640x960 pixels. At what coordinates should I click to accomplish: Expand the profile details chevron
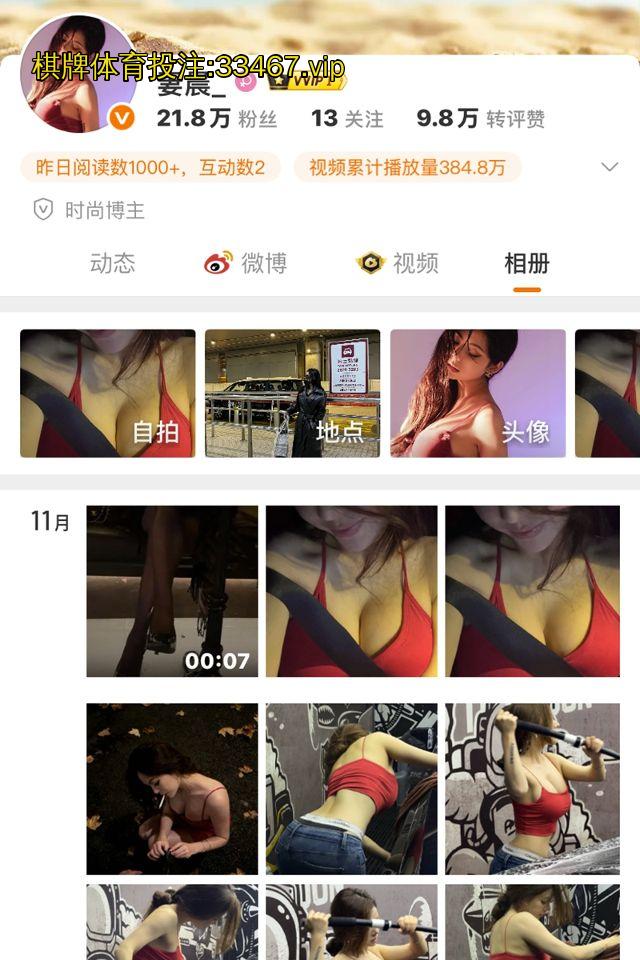pos(609,167)
